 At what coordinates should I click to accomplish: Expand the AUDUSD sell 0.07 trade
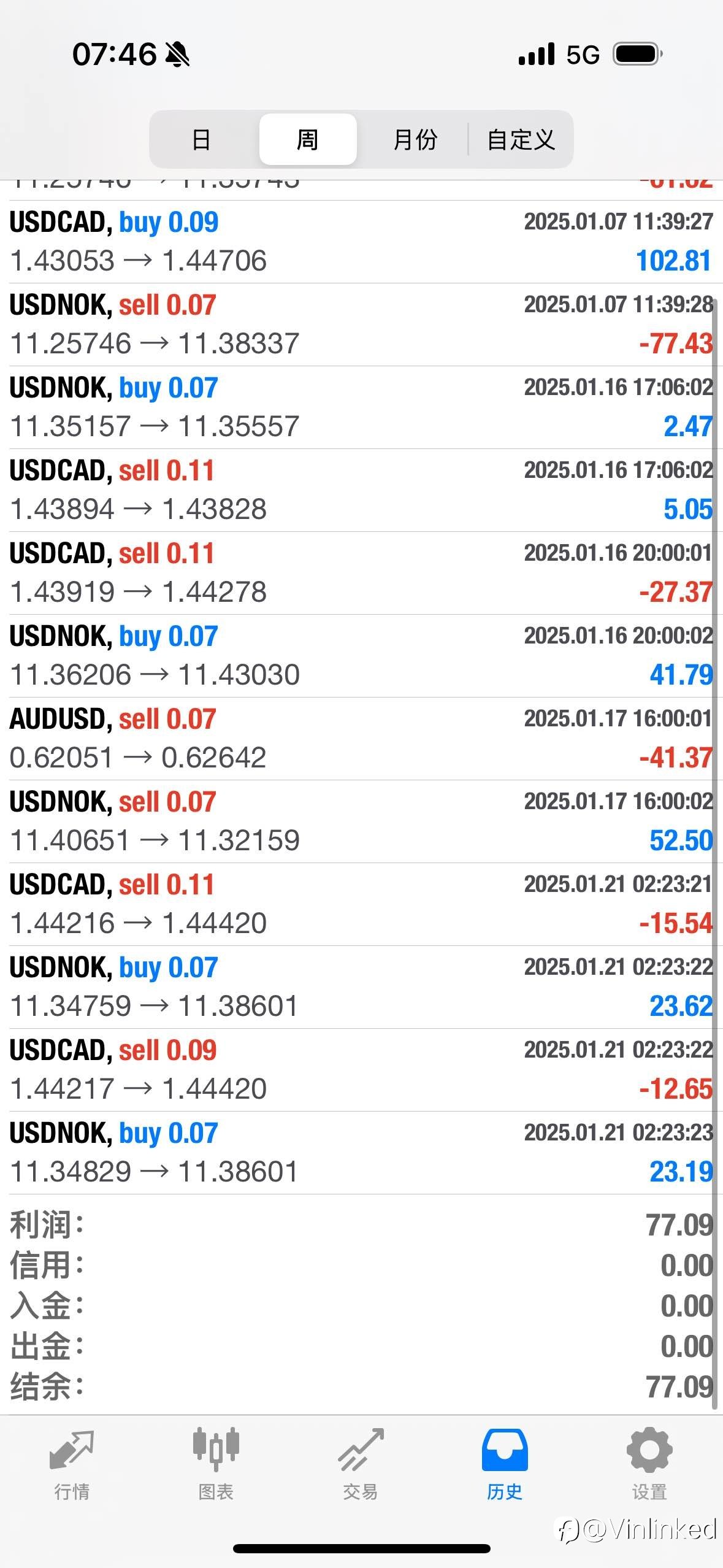click(x=361, y=739)
